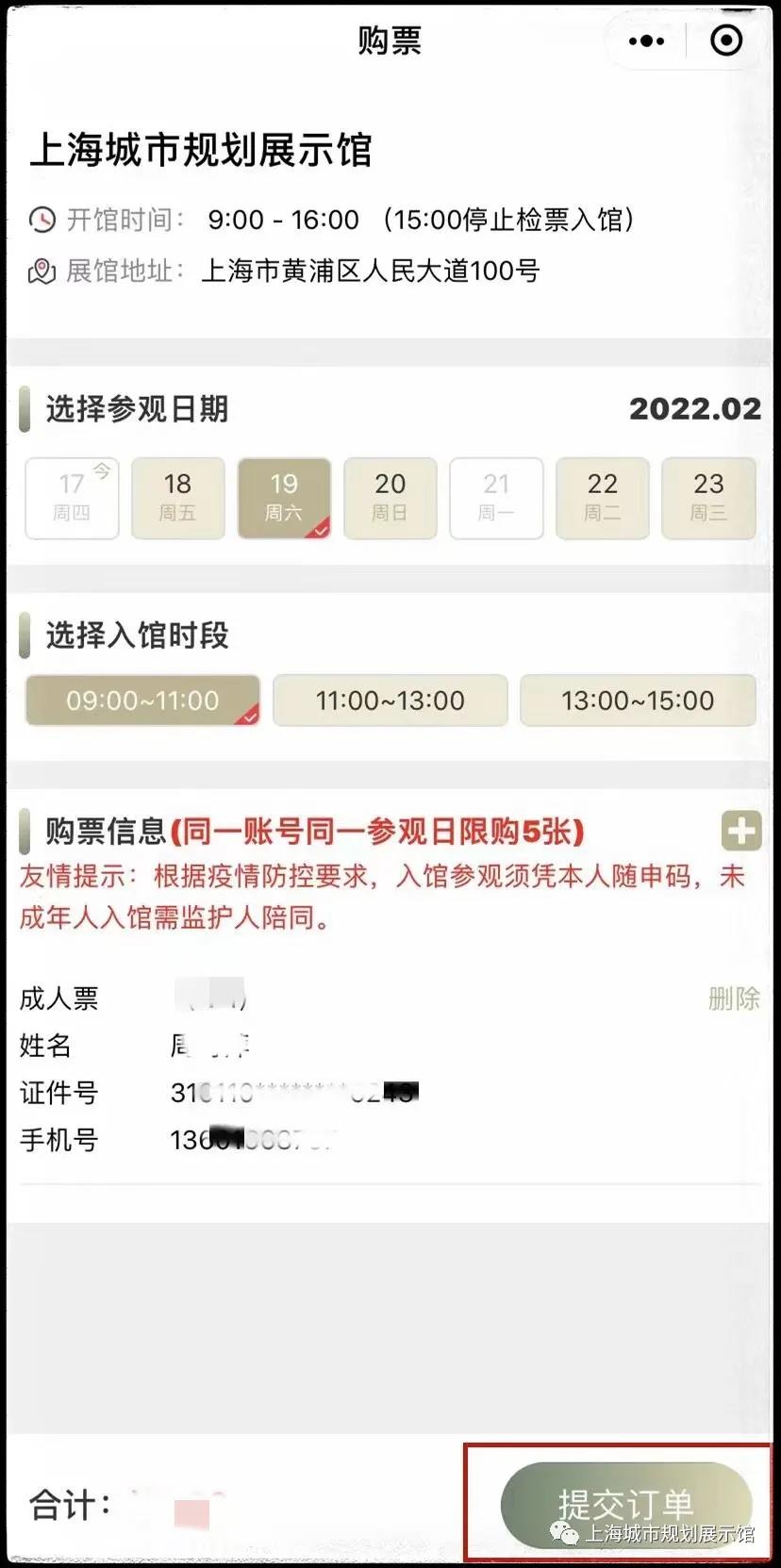Submit the order with 提交订单
Image resolution: width=781 pixels, height=1568 pixels.
625,1503
